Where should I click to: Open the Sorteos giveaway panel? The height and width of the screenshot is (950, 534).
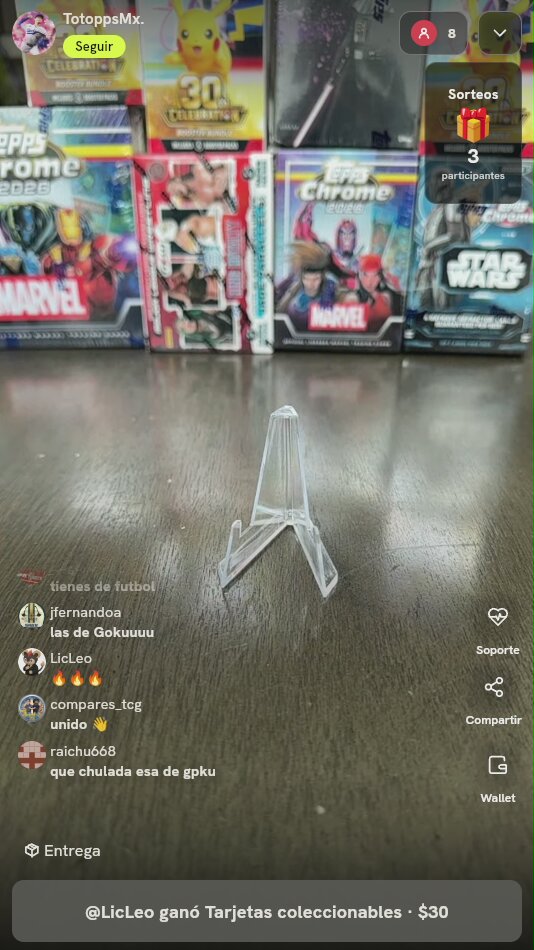473,133
